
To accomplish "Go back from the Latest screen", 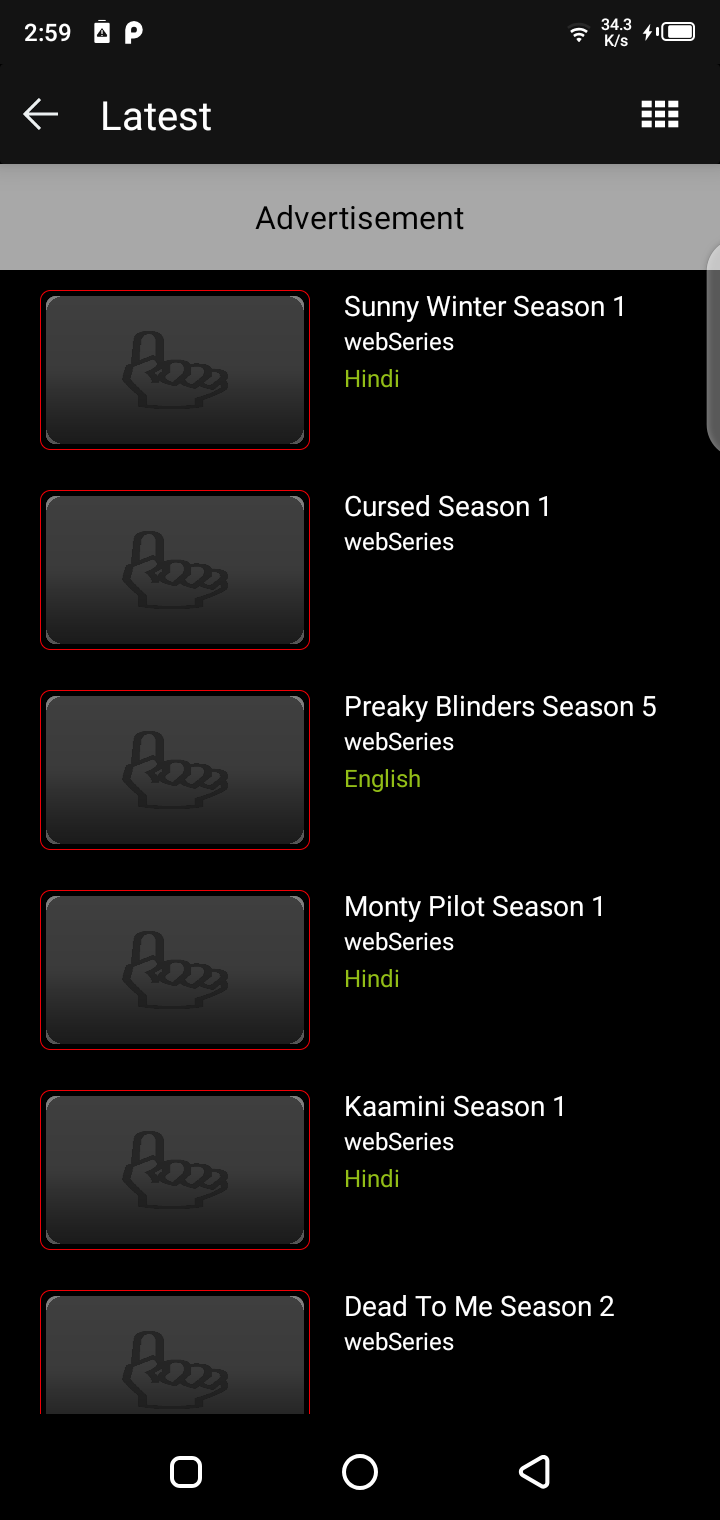I will [41, 115].
